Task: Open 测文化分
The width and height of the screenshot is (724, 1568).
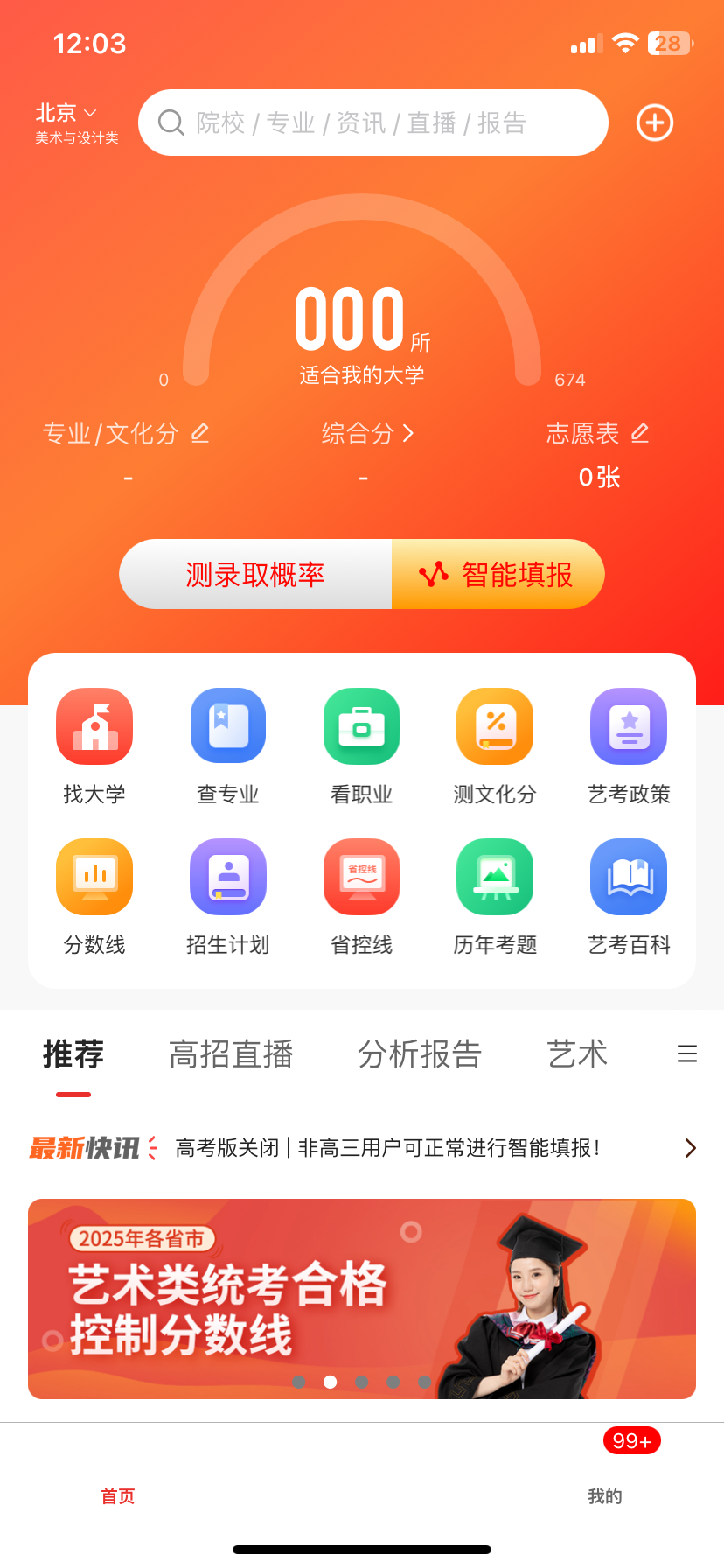Action: (495, 745)
